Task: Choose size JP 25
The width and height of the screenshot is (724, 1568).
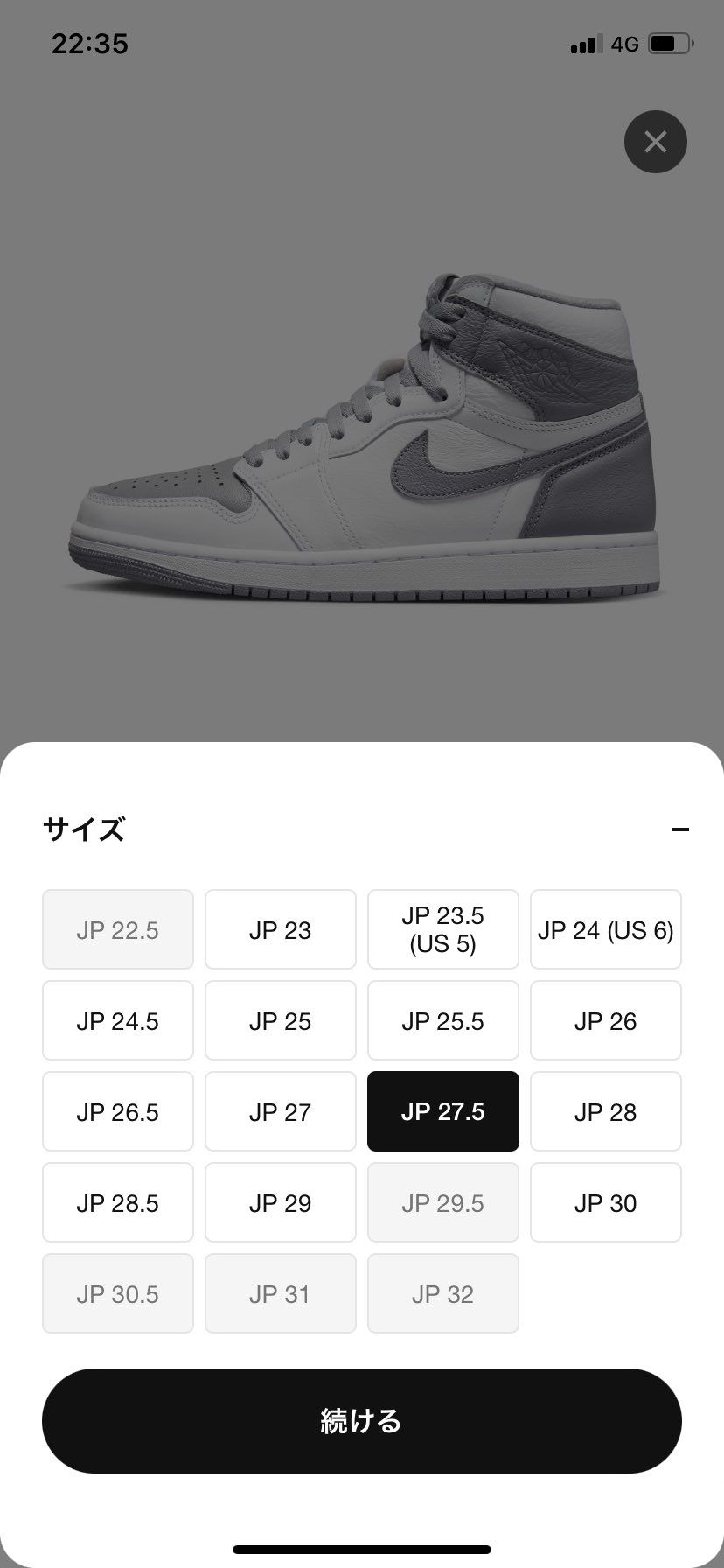Action: coord(280,1020)
